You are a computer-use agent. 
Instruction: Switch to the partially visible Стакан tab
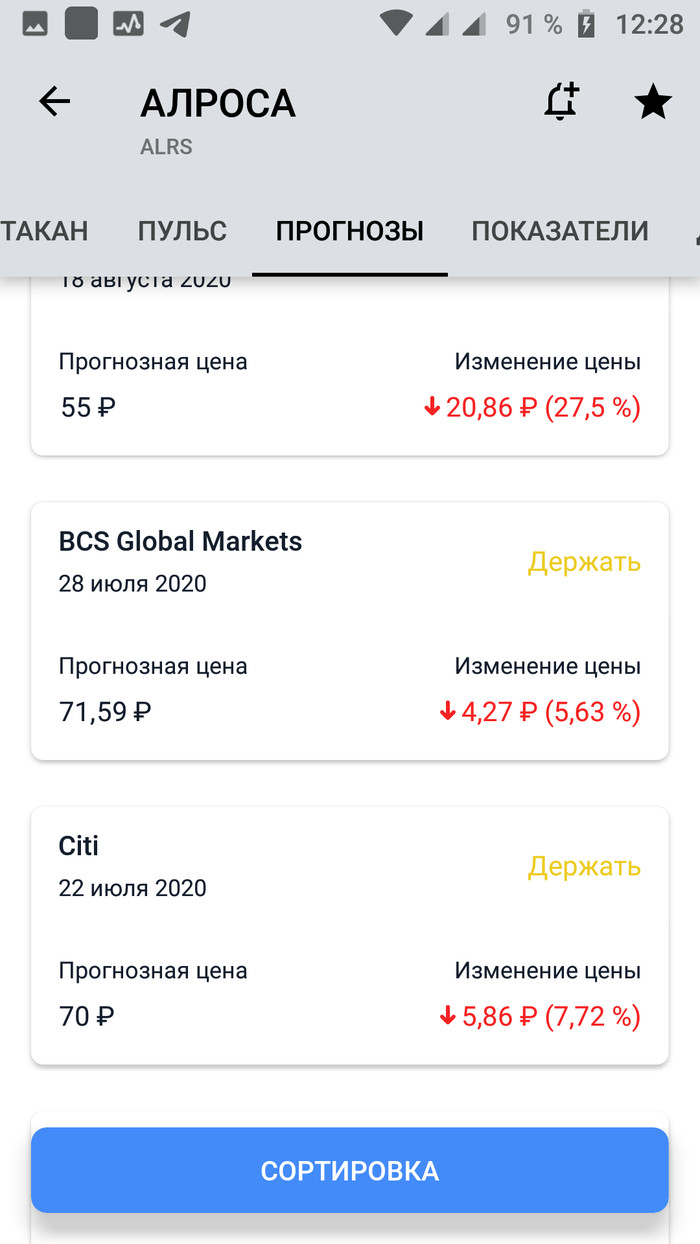tap(45, 231)
